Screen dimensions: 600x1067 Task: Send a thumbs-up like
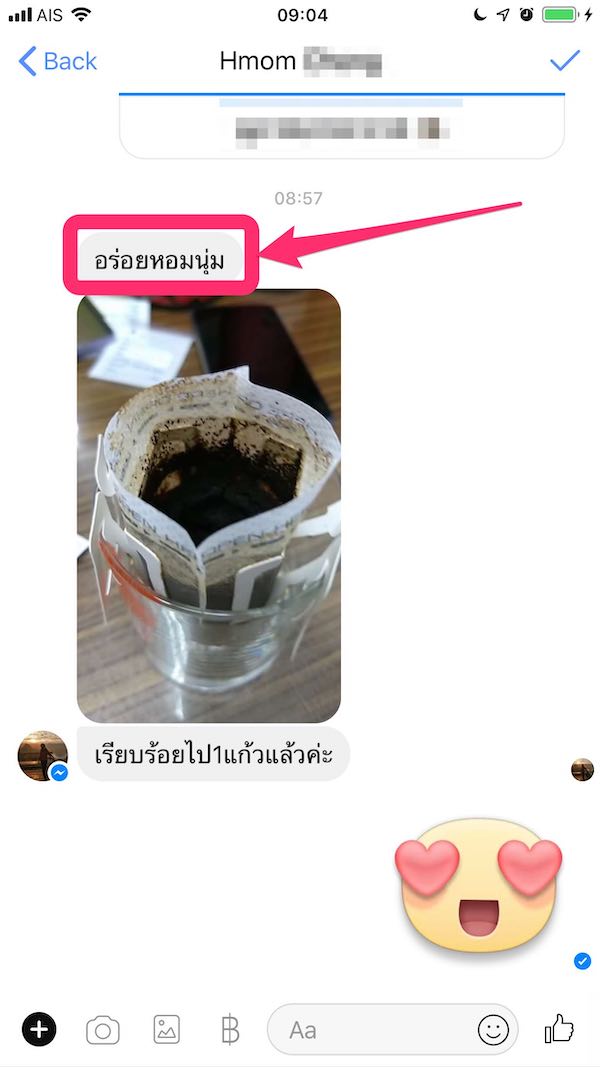(557, 1028)
